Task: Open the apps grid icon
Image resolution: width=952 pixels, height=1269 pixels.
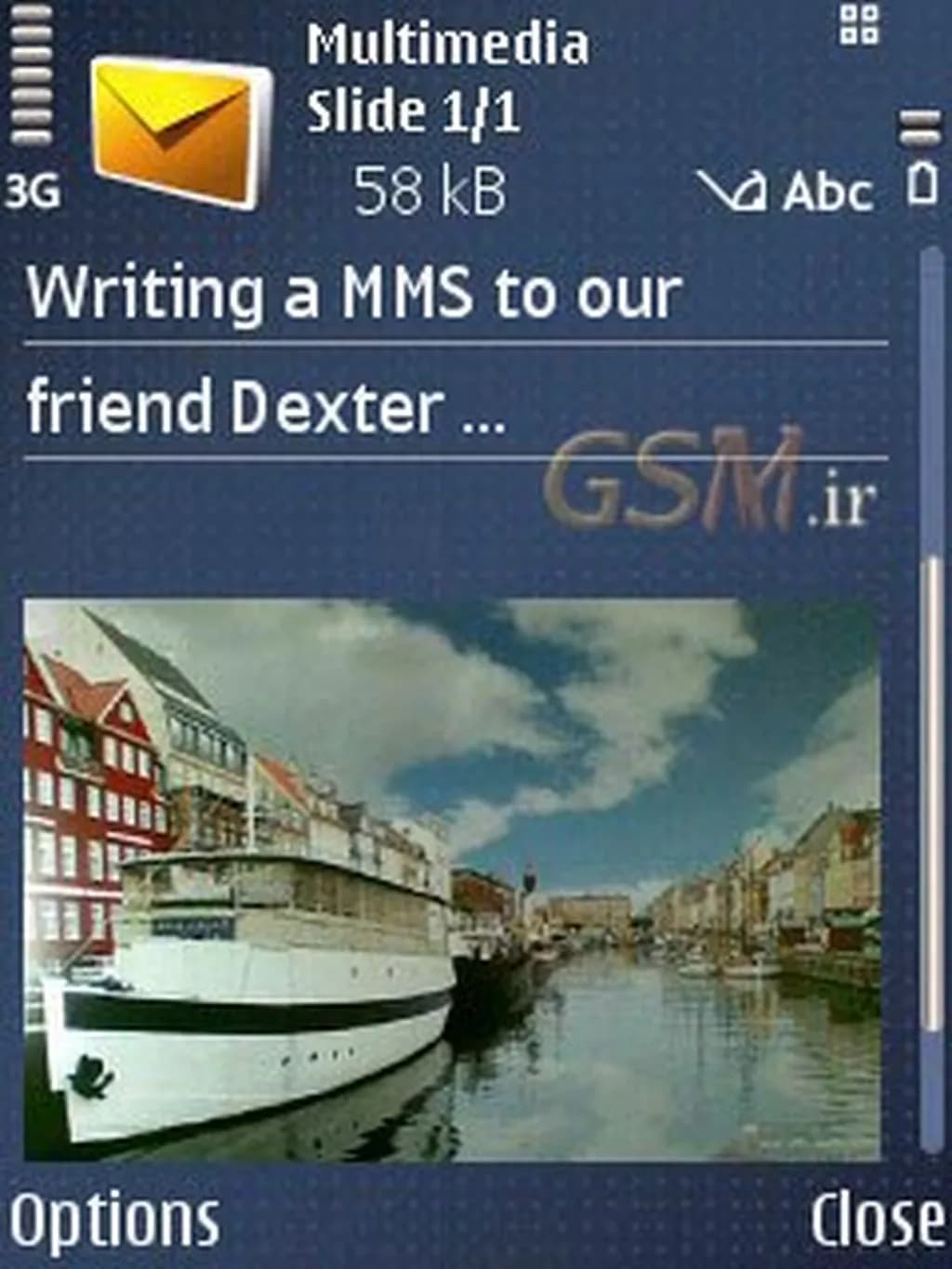Action: coord(859,25)
